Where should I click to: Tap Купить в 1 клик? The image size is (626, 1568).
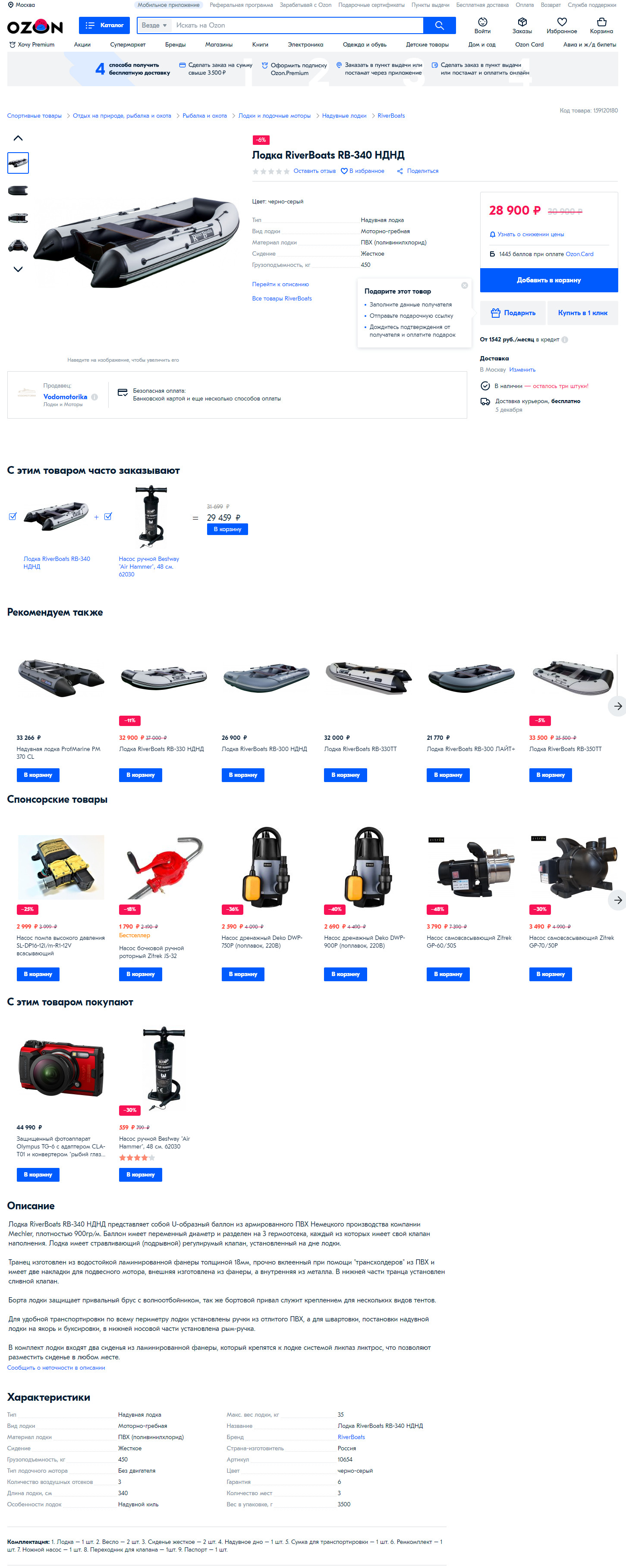[x=582, y=313]
